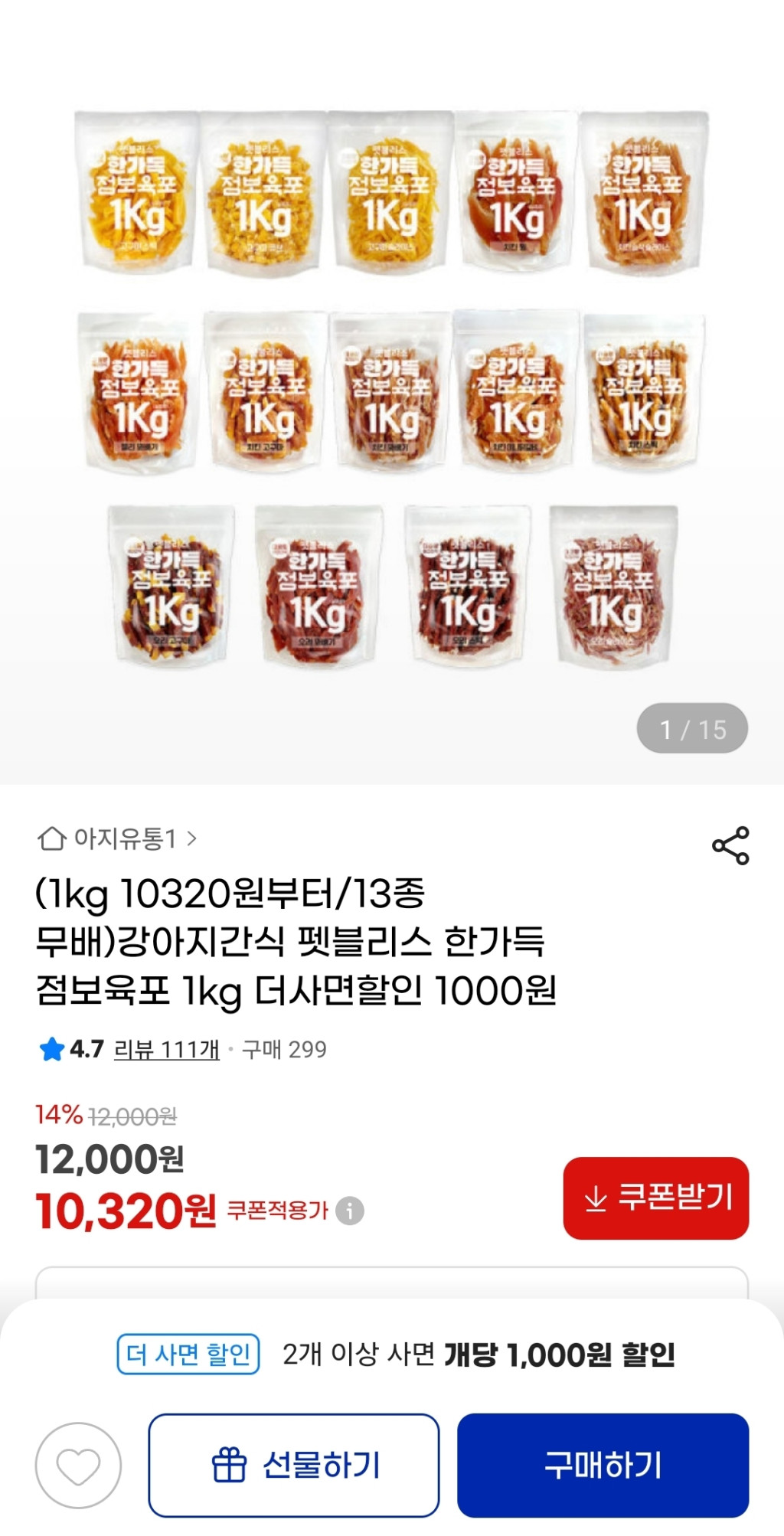The width and height of the screenshot is (784, 1536).
Task: Share this product
Action: pyautogui.click(x=730, y=845)
